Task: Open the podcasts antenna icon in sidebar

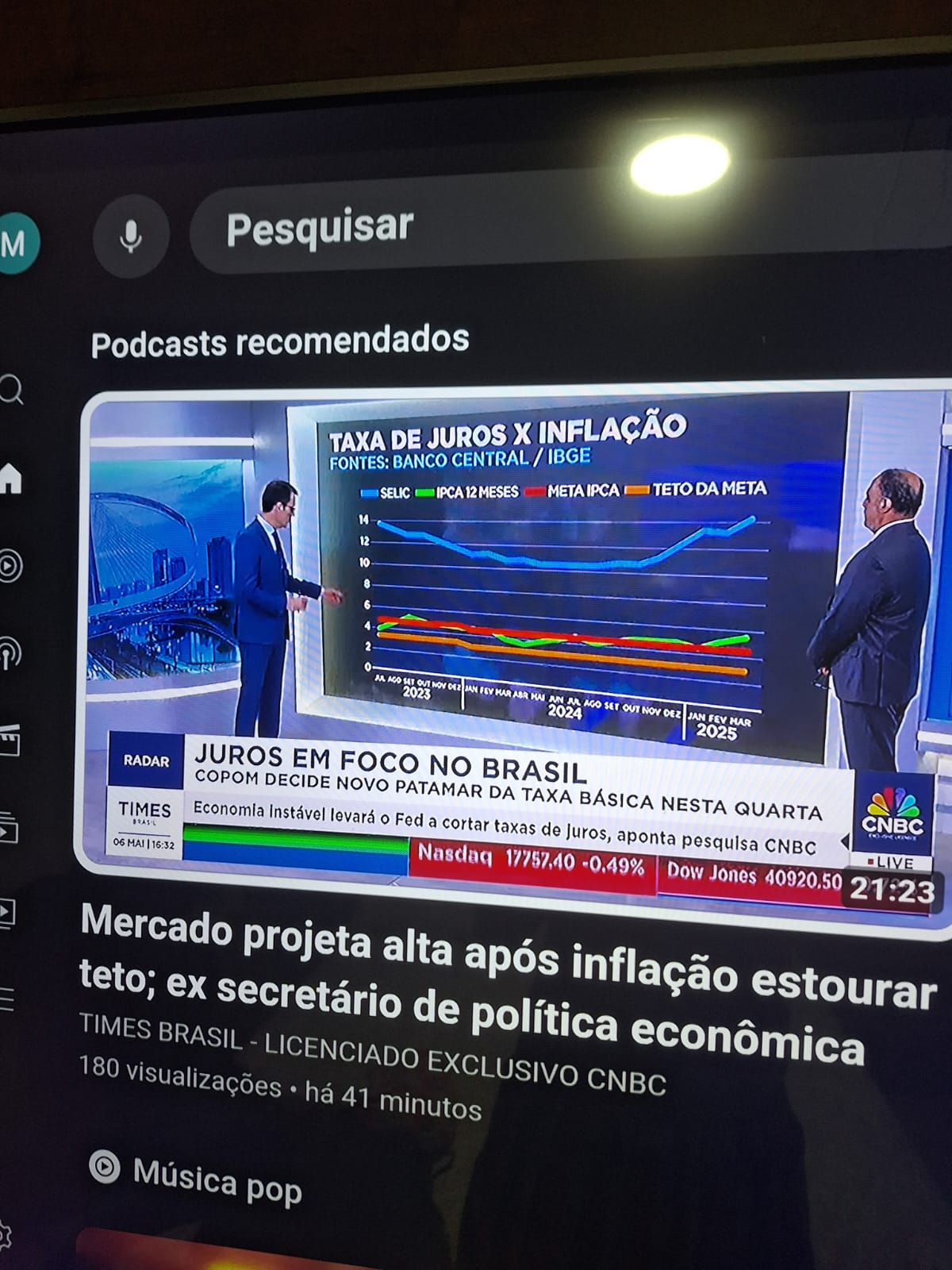Action: coord(10,653)
